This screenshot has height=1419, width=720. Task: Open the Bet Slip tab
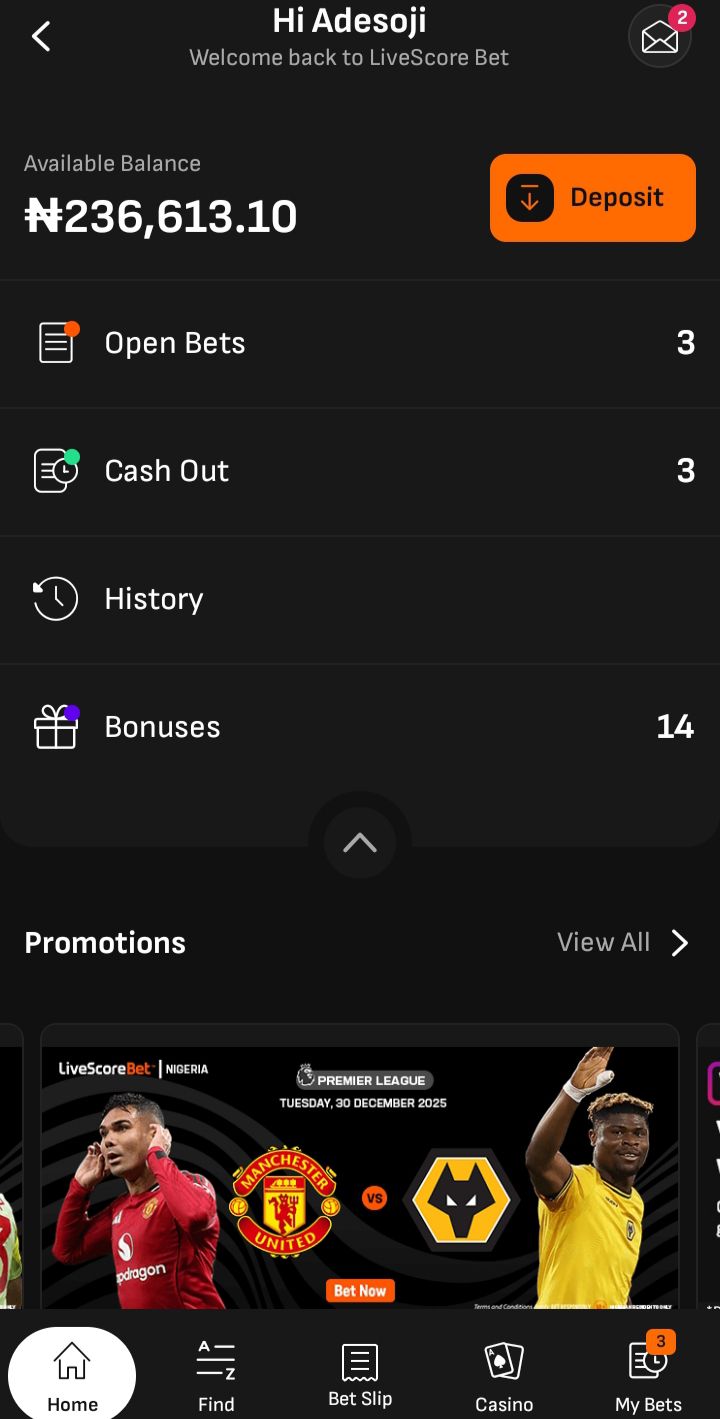[360, 1377]
